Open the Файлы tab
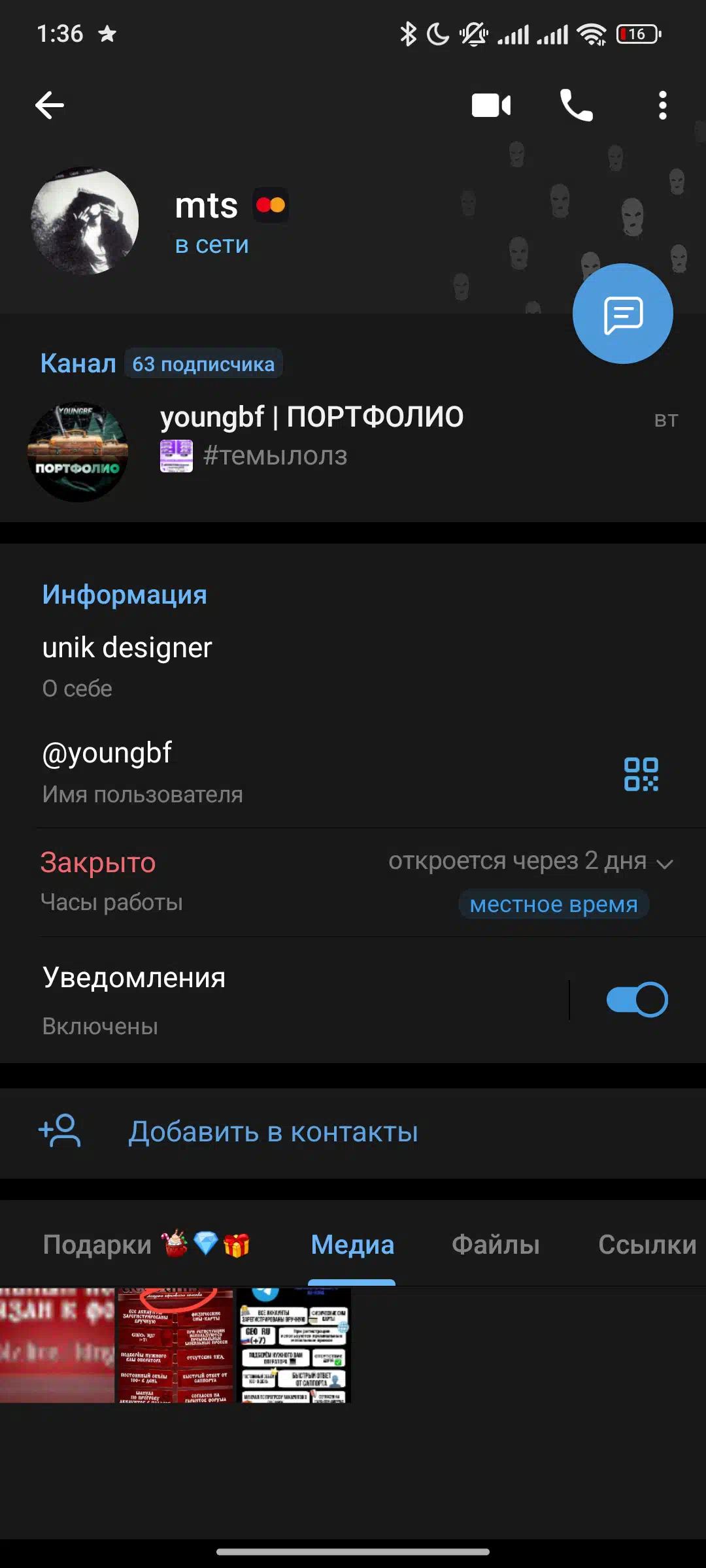 pos(496,1245)
